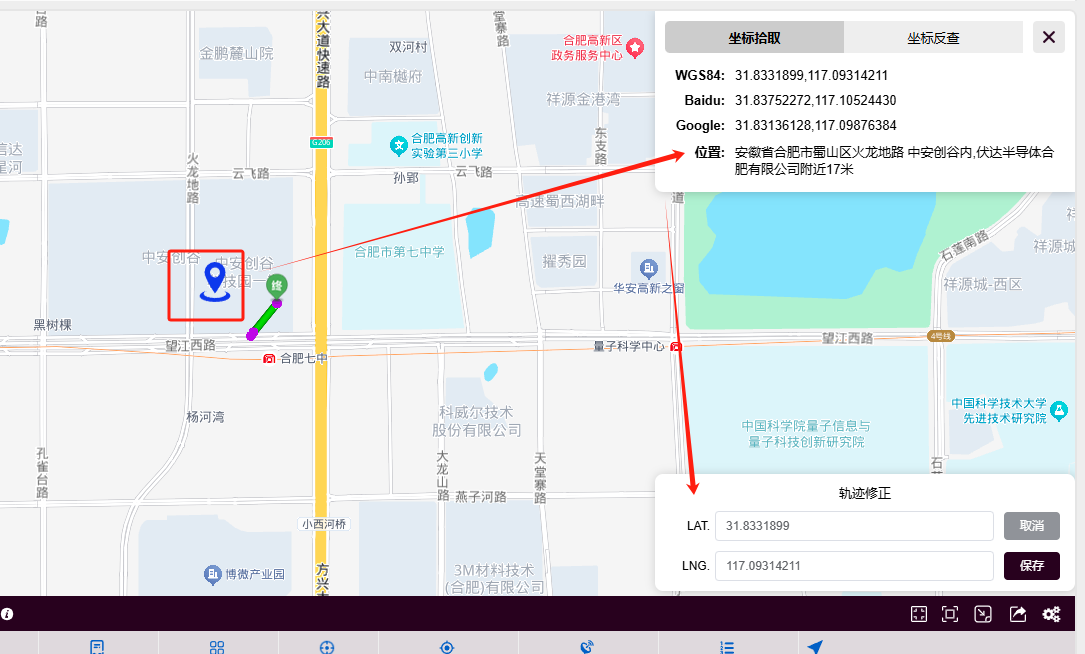The height and width of the screenshot is (654, 1085).
Task: Tap the blue location pin marker
Action: click(x=213, y=280)
